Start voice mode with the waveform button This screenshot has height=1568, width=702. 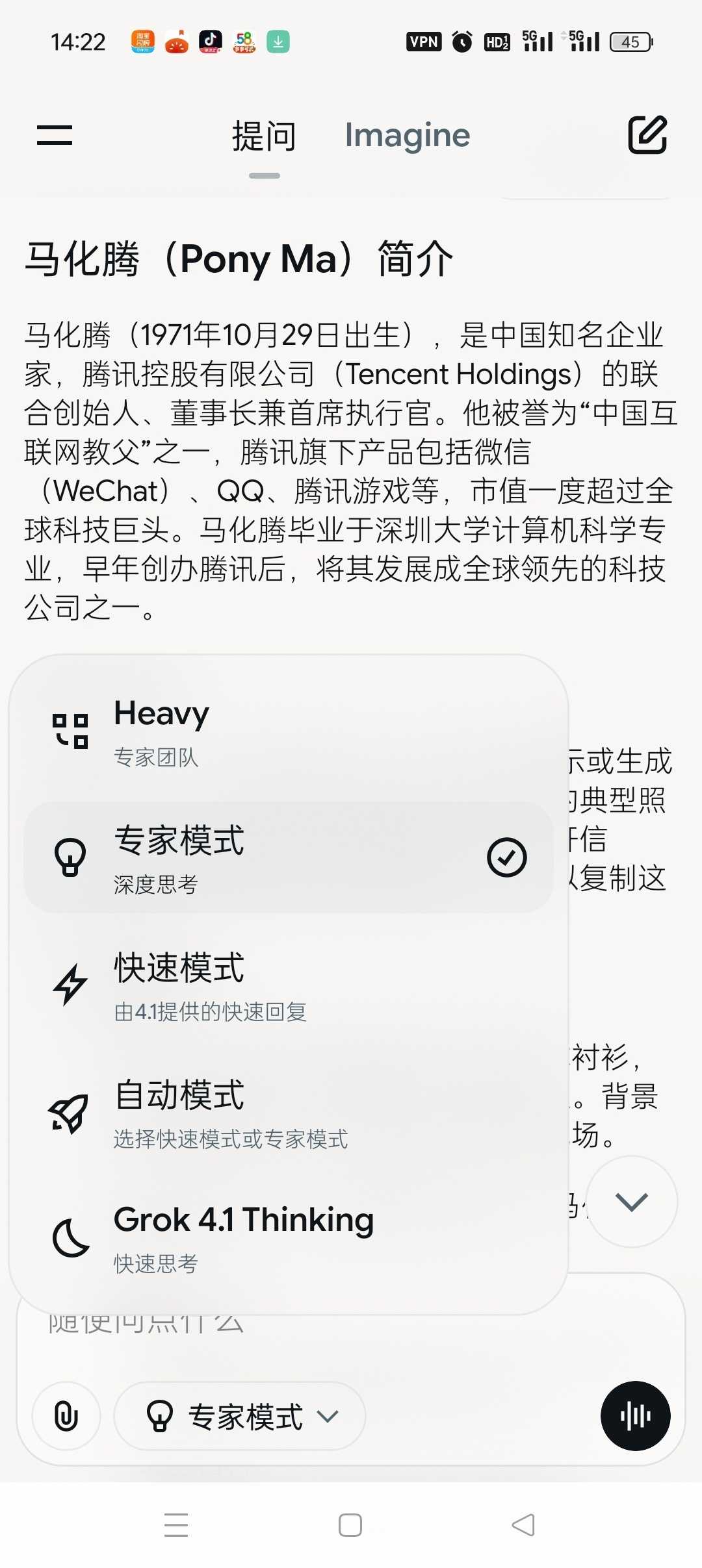(x=635, y=1416)
